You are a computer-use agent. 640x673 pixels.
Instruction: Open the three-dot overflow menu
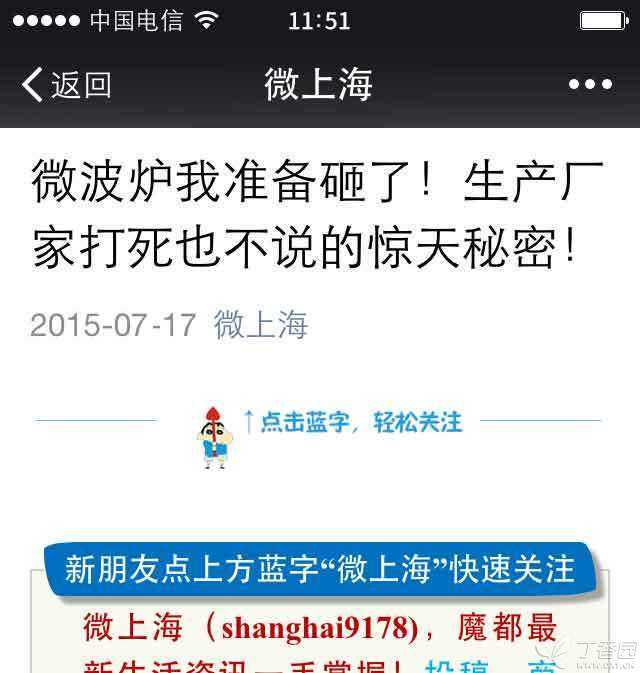(590, 85)
